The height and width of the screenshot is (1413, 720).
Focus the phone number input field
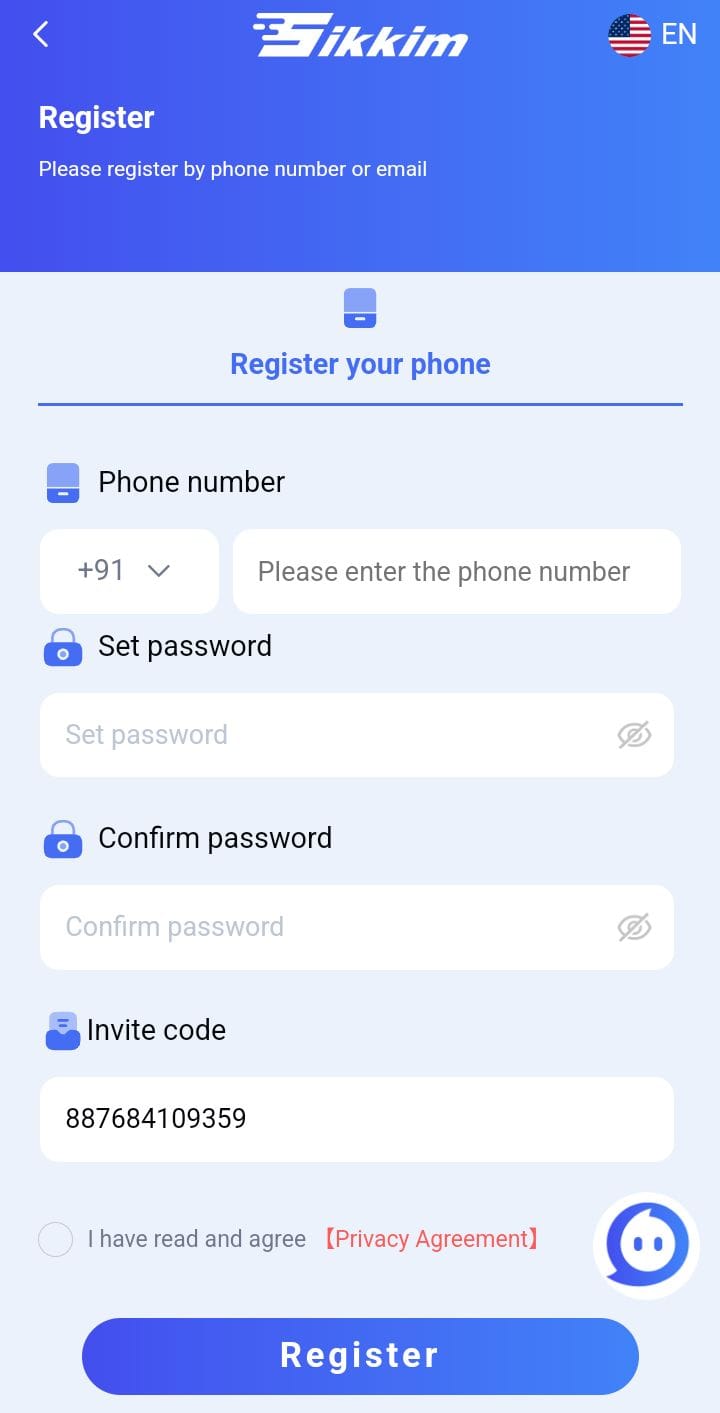click(x=456, y=571)
